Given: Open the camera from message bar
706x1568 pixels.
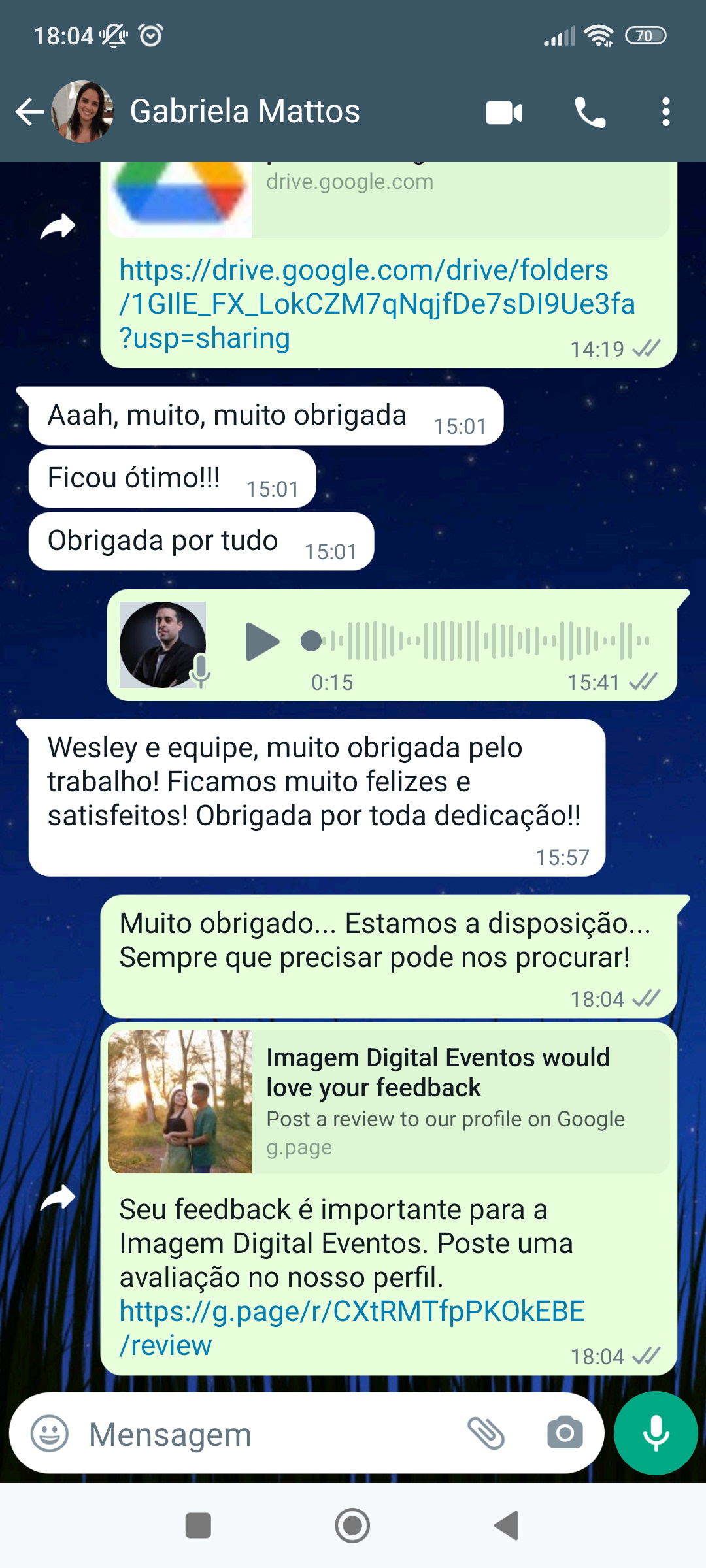Looking at the screenshot, I should [x=565, y=1433].
